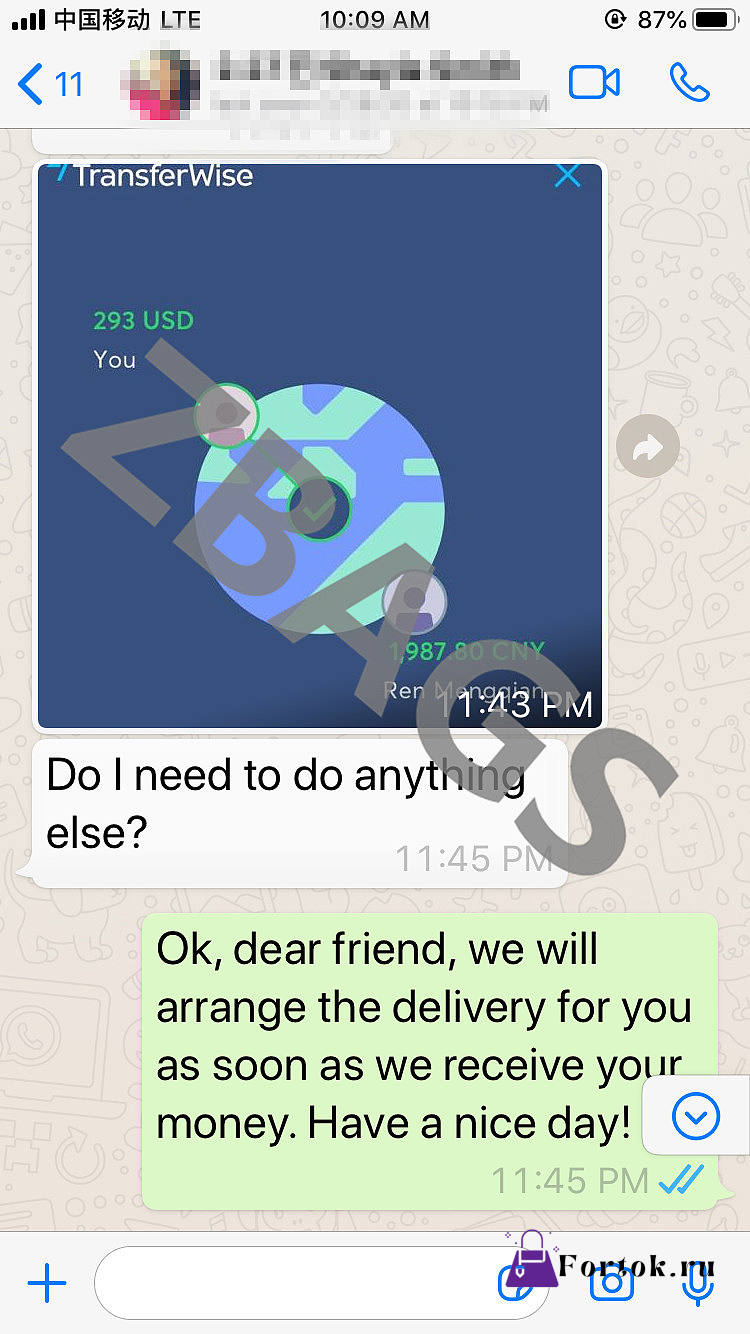Start a video call

click(594, 83)
